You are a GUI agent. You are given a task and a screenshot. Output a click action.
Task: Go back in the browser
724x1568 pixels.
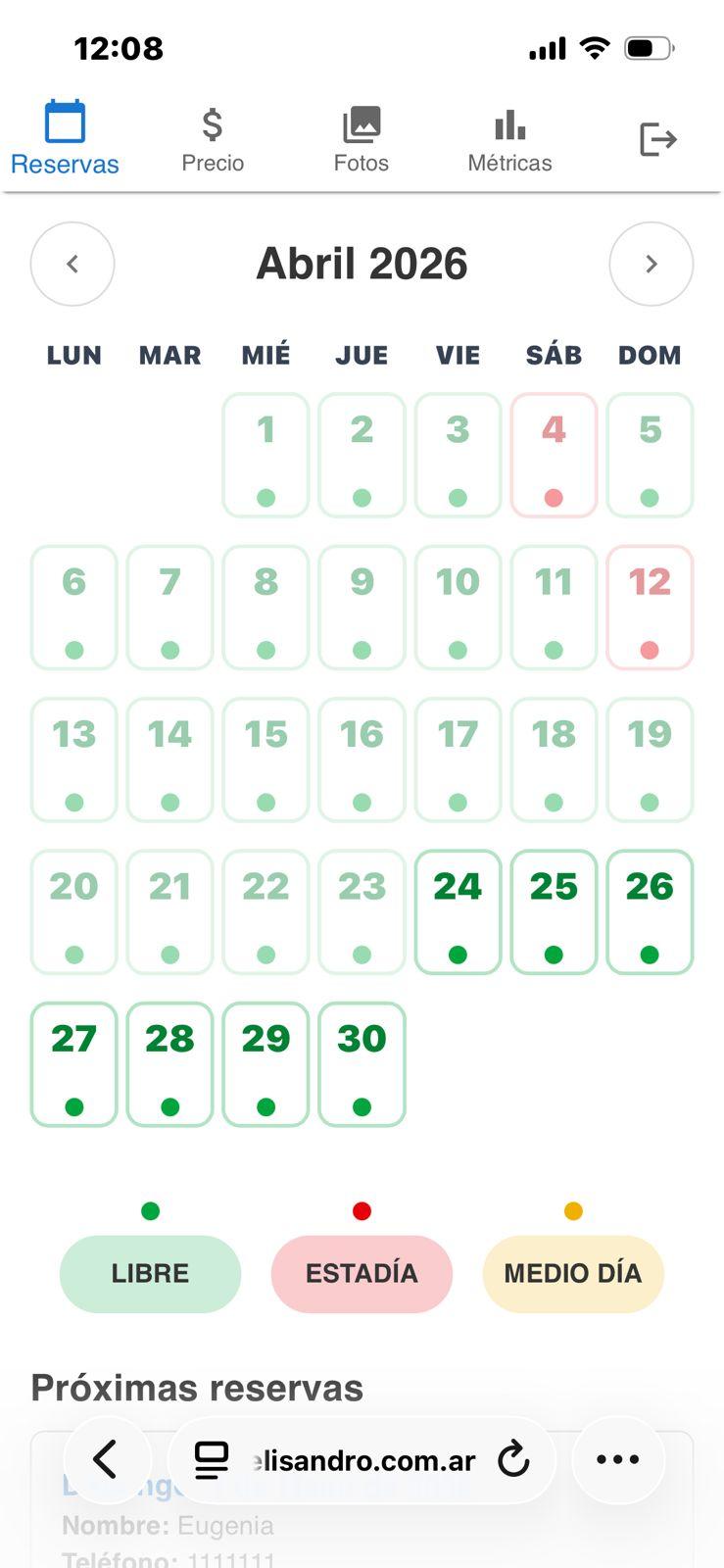point(106,1459)
